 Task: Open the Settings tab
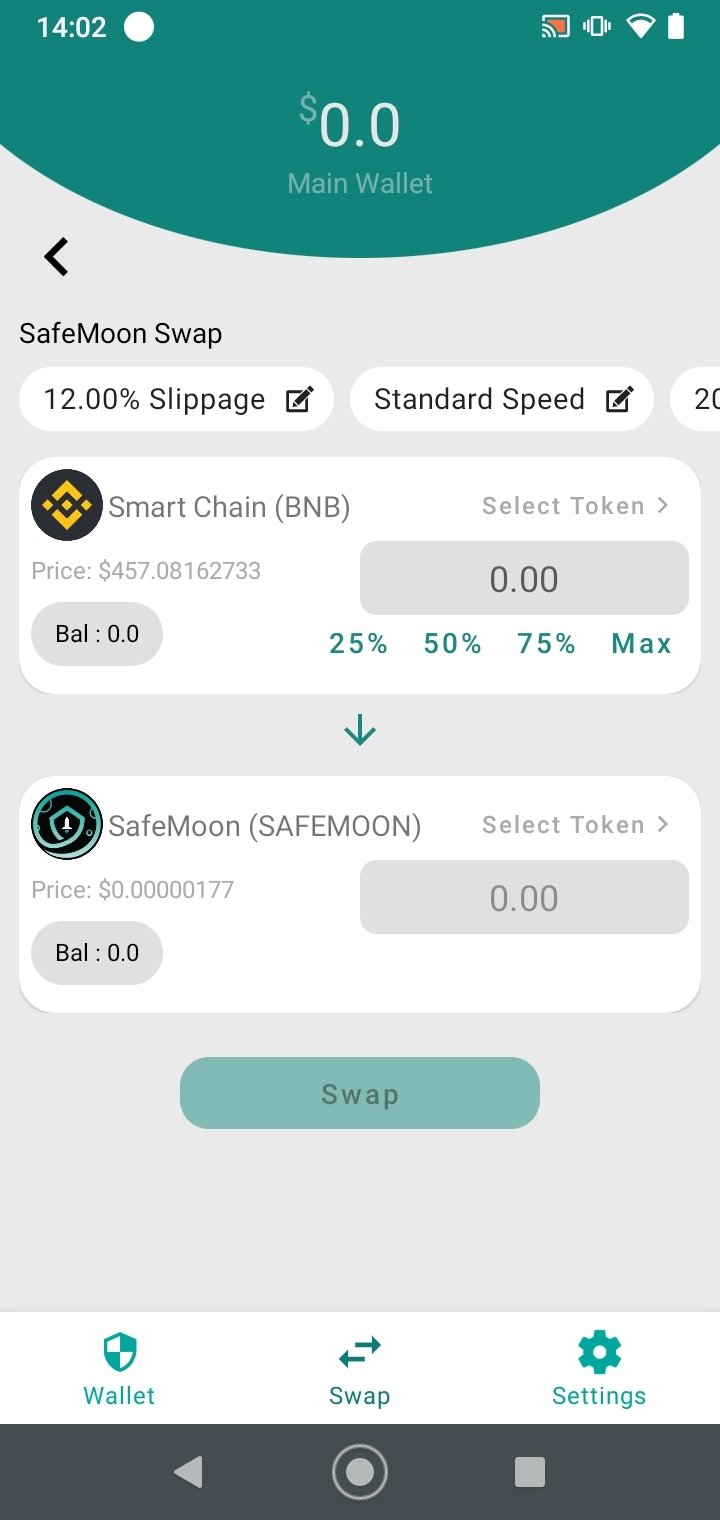pyautogui.click(x=599, y=1369)
